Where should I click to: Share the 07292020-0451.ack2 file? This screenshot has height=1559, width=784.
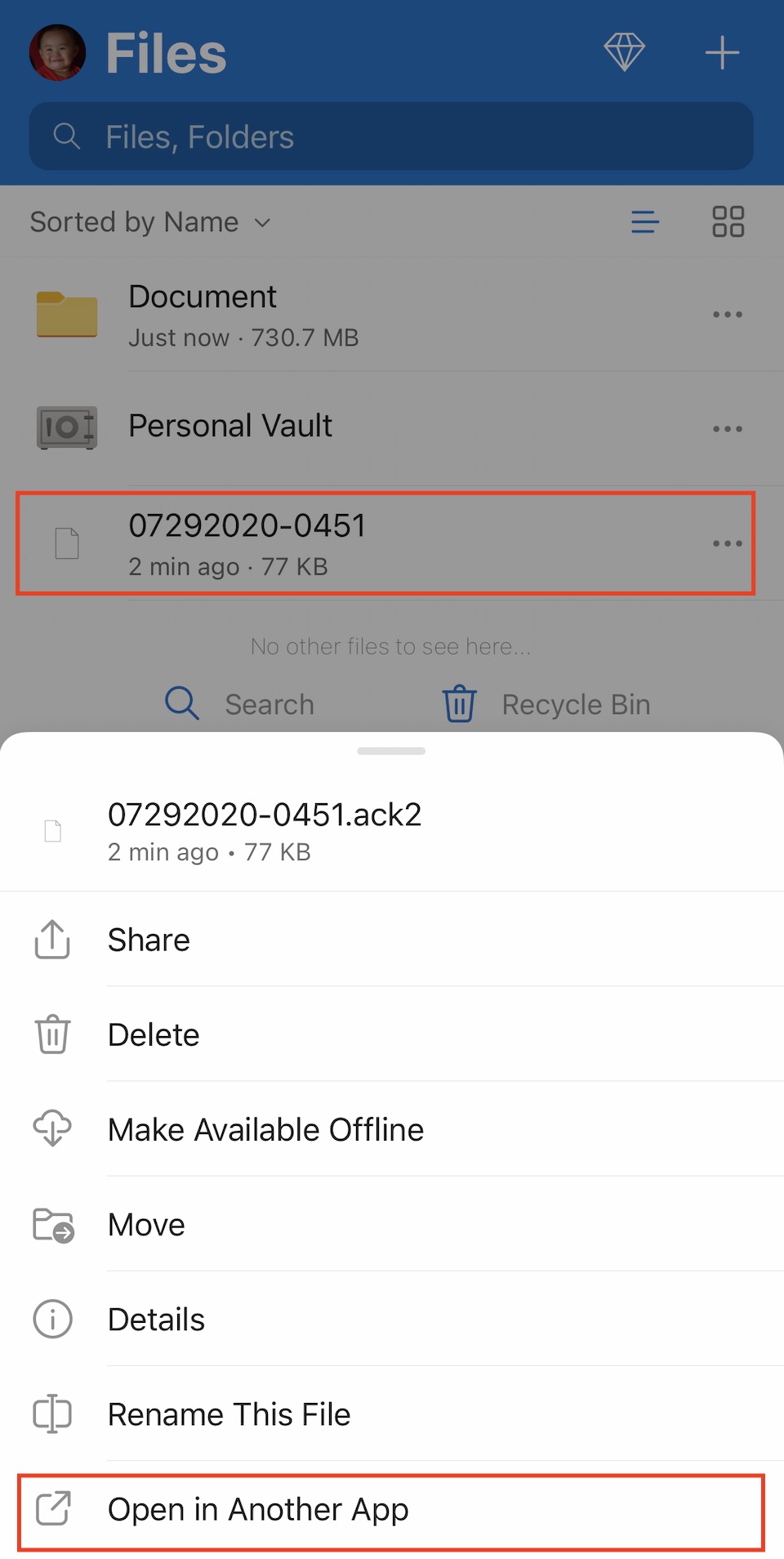149,940
